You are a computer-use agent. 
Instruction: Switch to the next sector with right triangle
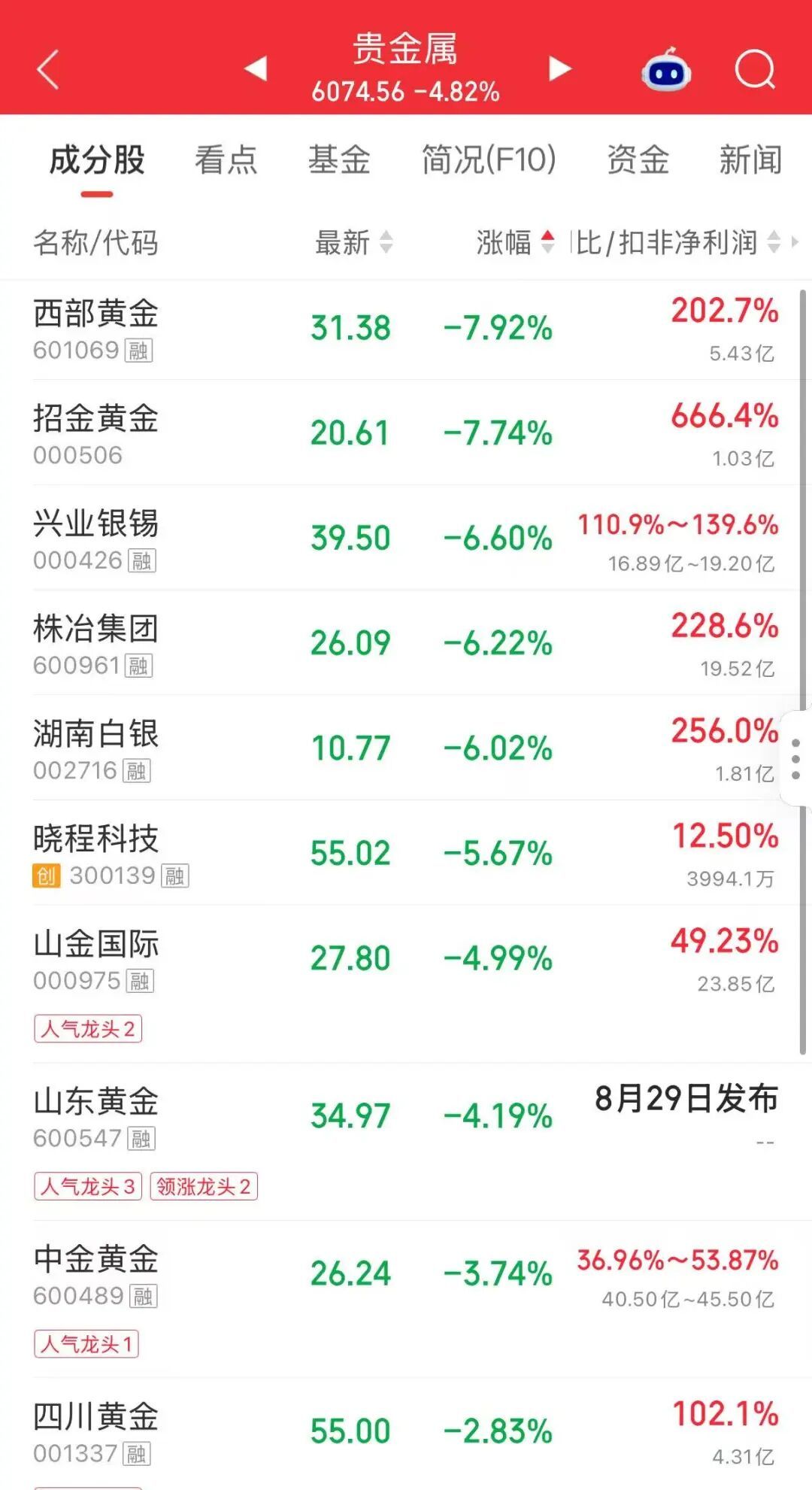click(559, 68)
